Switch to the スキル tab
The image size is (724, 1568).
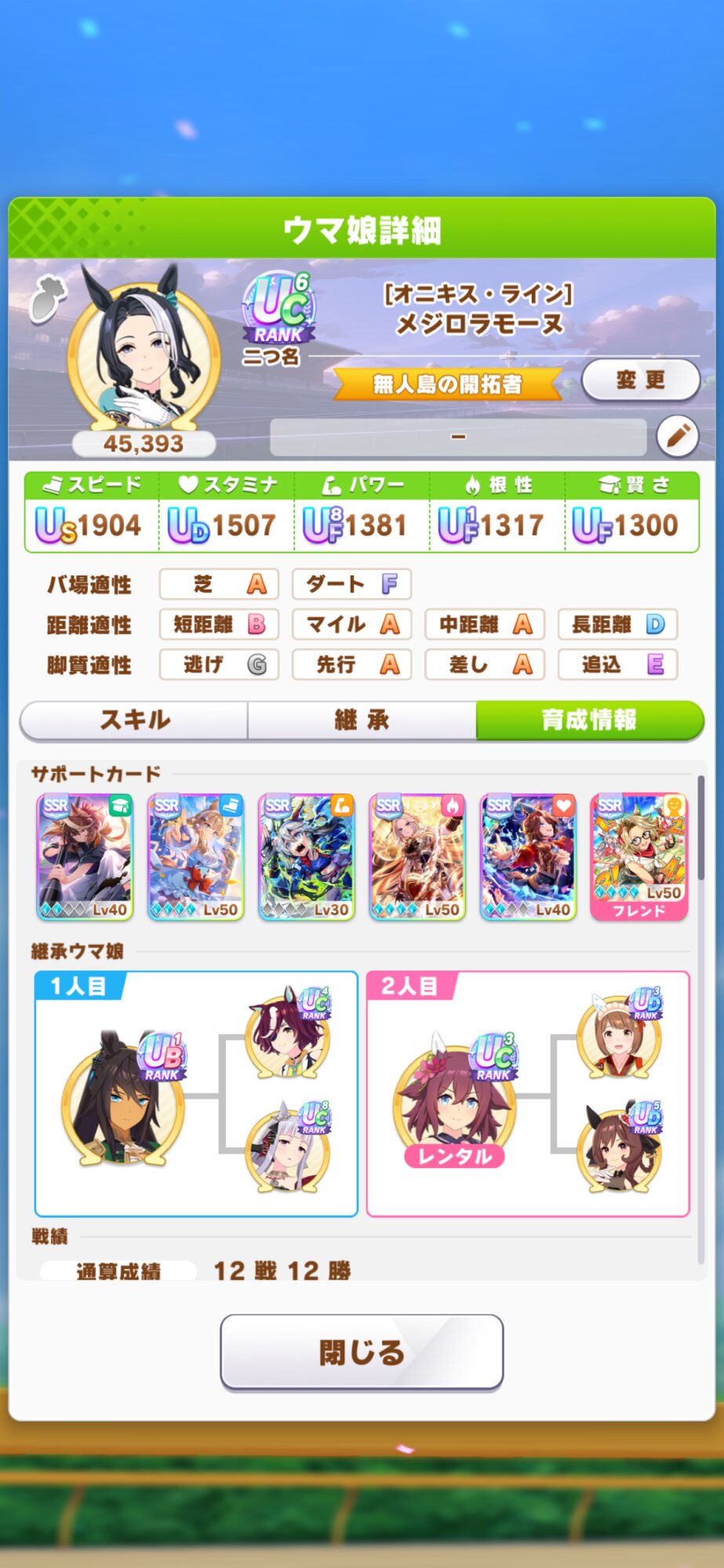pos(134,720)
